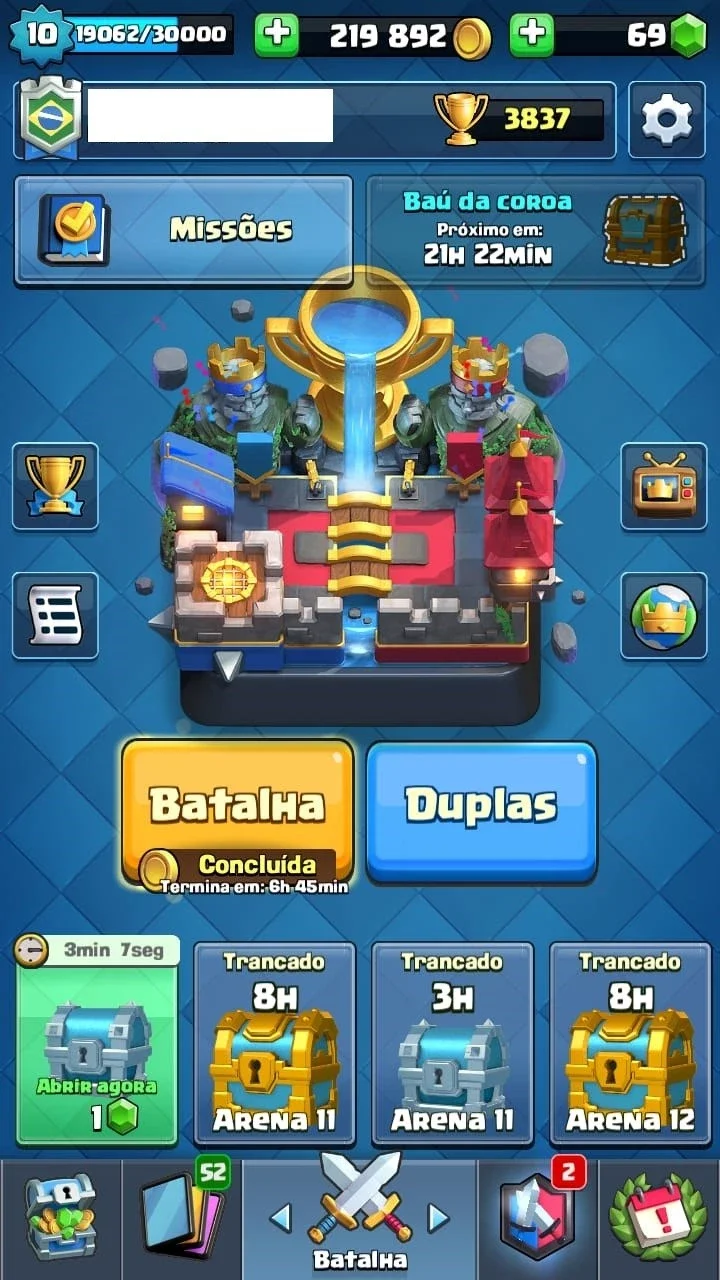720x1280 pixels.
Task: Select the 8H golden Arena 12 chest
Action: point(630,1042)
